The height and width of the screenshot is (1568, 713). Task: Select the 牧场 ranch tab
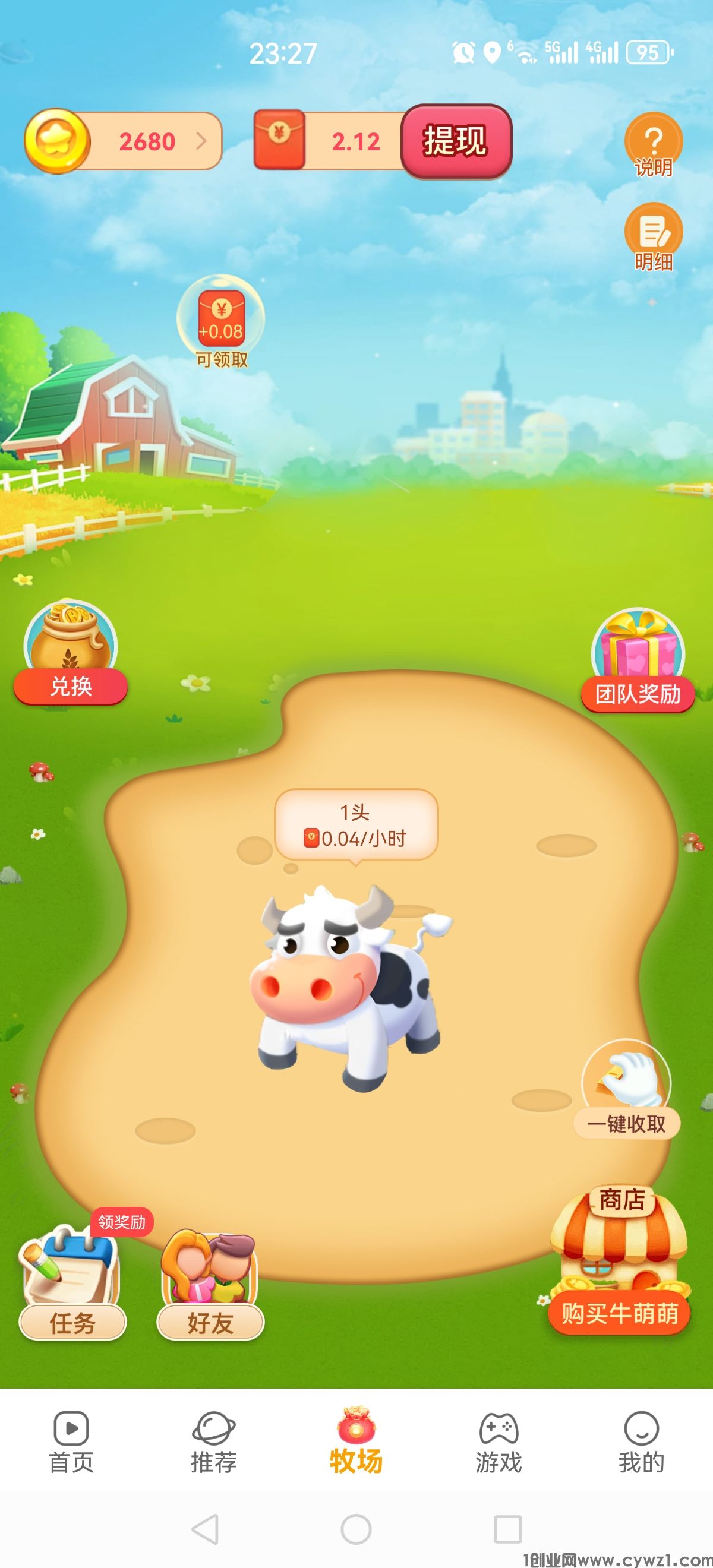(356, 1444)
